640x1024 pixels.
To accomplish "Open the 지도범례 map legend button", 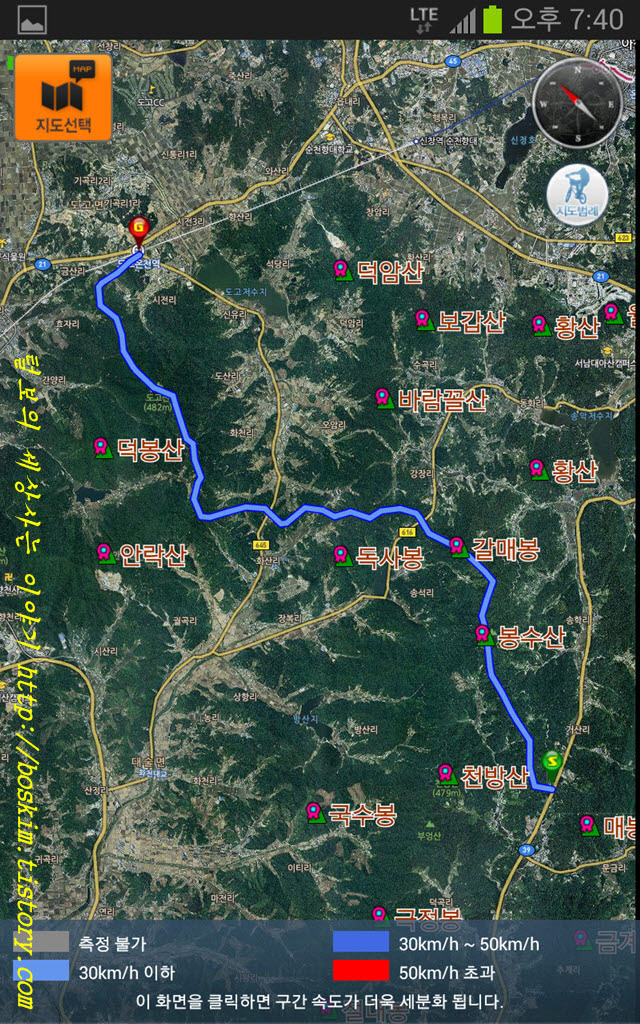I will (x=577, y=195).
